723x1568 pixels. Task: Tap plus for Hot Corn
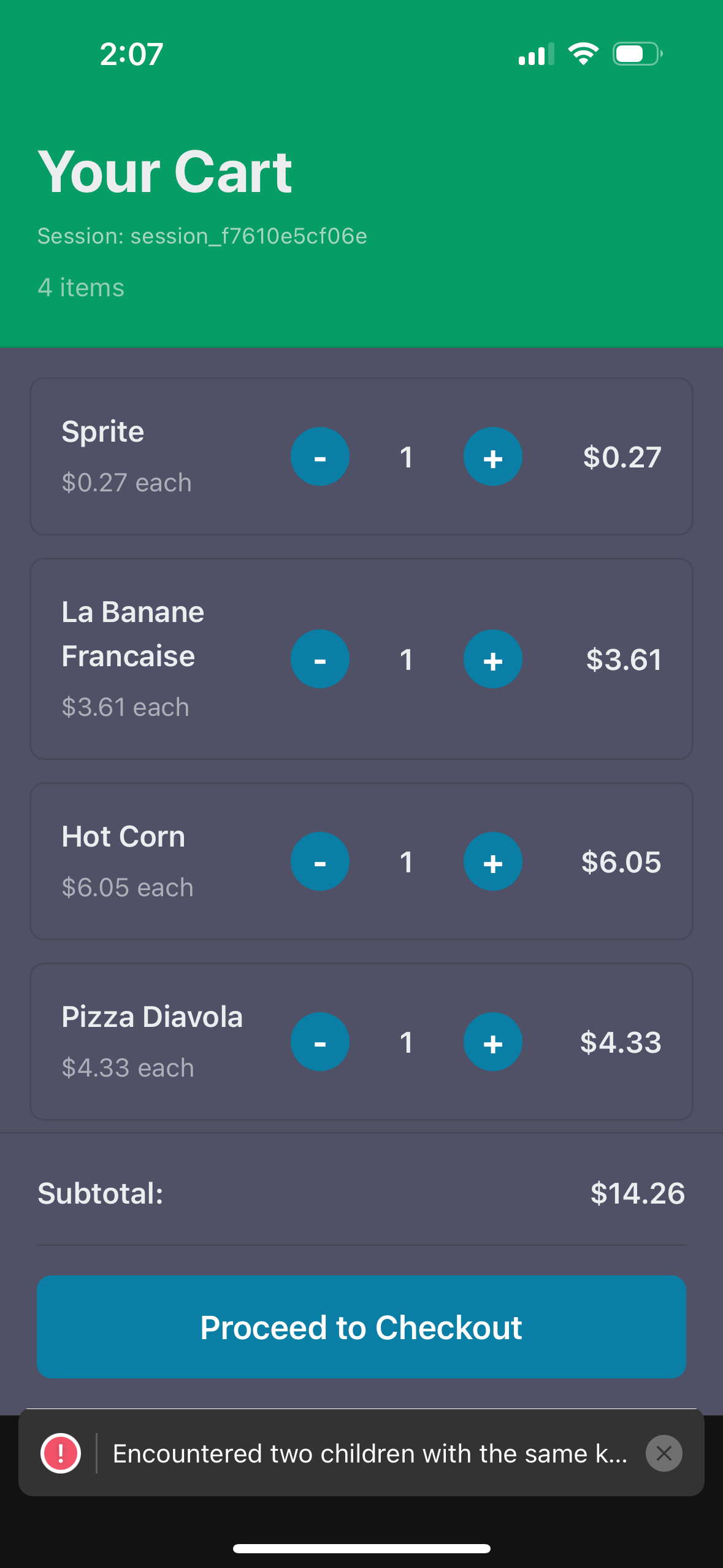point(492,861)
